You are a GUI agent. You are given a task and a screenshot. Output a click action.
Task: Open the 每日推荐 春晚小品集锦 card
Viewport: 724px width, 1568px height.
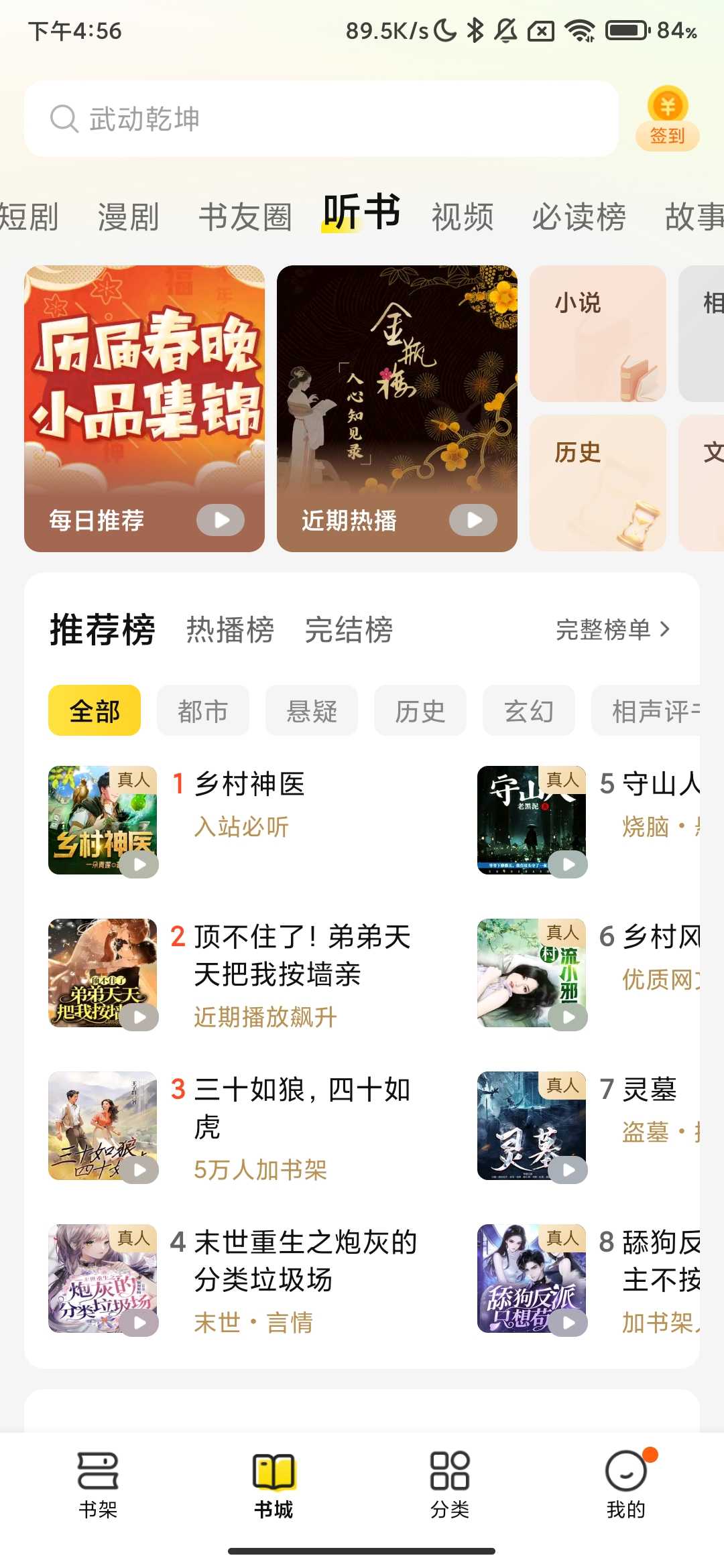[x=144, y=408]
